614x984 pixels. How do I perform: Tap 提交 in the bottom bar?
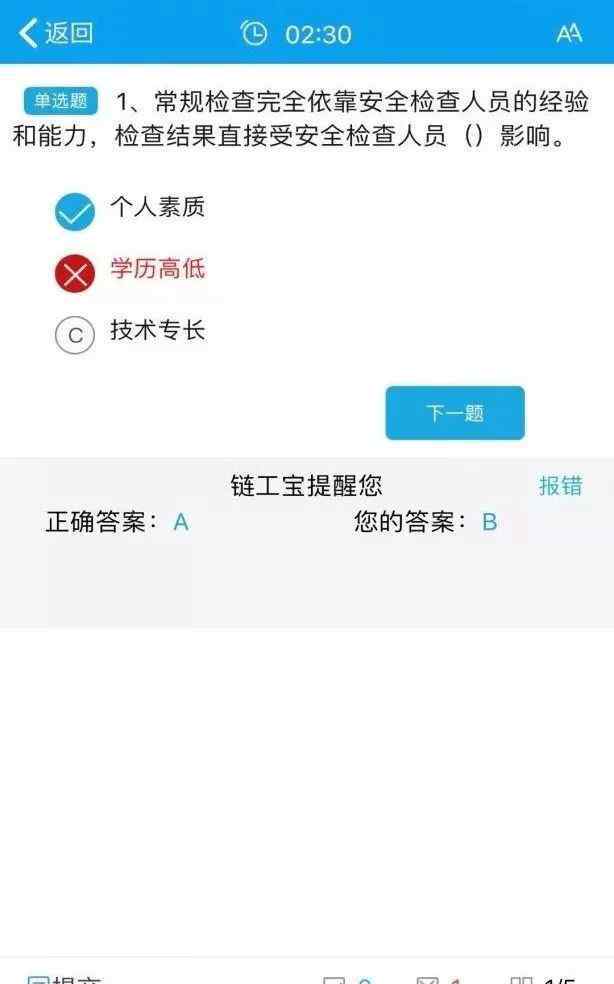[63, 978]
